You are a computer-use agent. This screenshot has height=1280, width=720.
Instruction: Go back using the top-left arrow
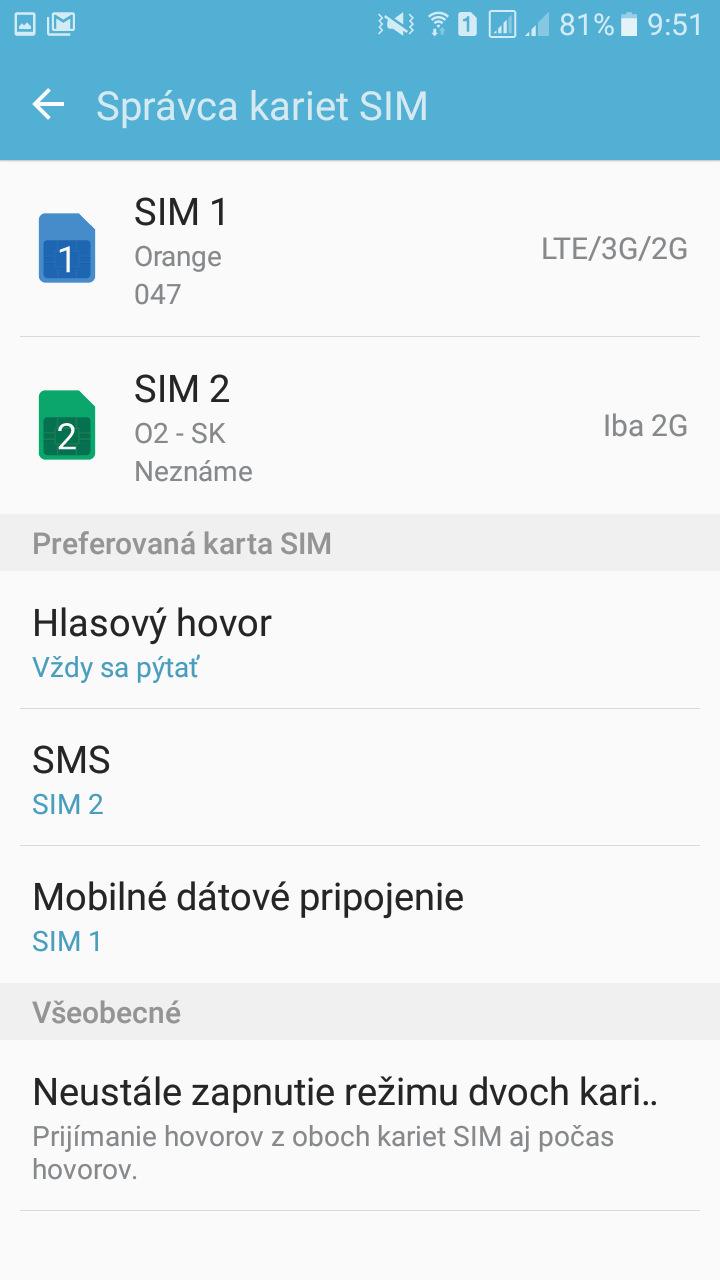tap(48, 105)
